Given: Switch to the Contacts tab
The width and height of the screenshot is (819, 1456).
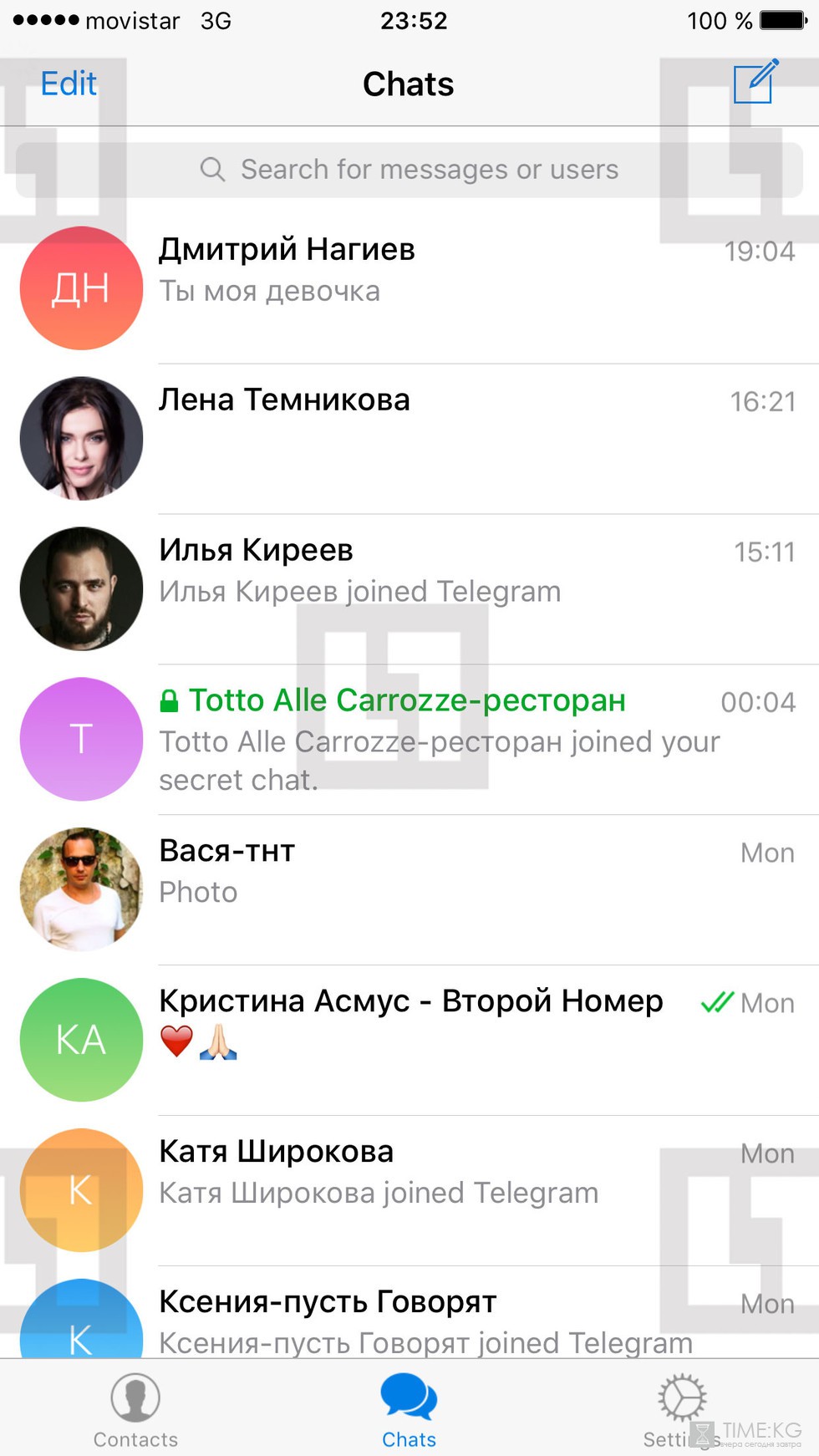Looking at the screenshot, I should click(x=135, y=1409).
